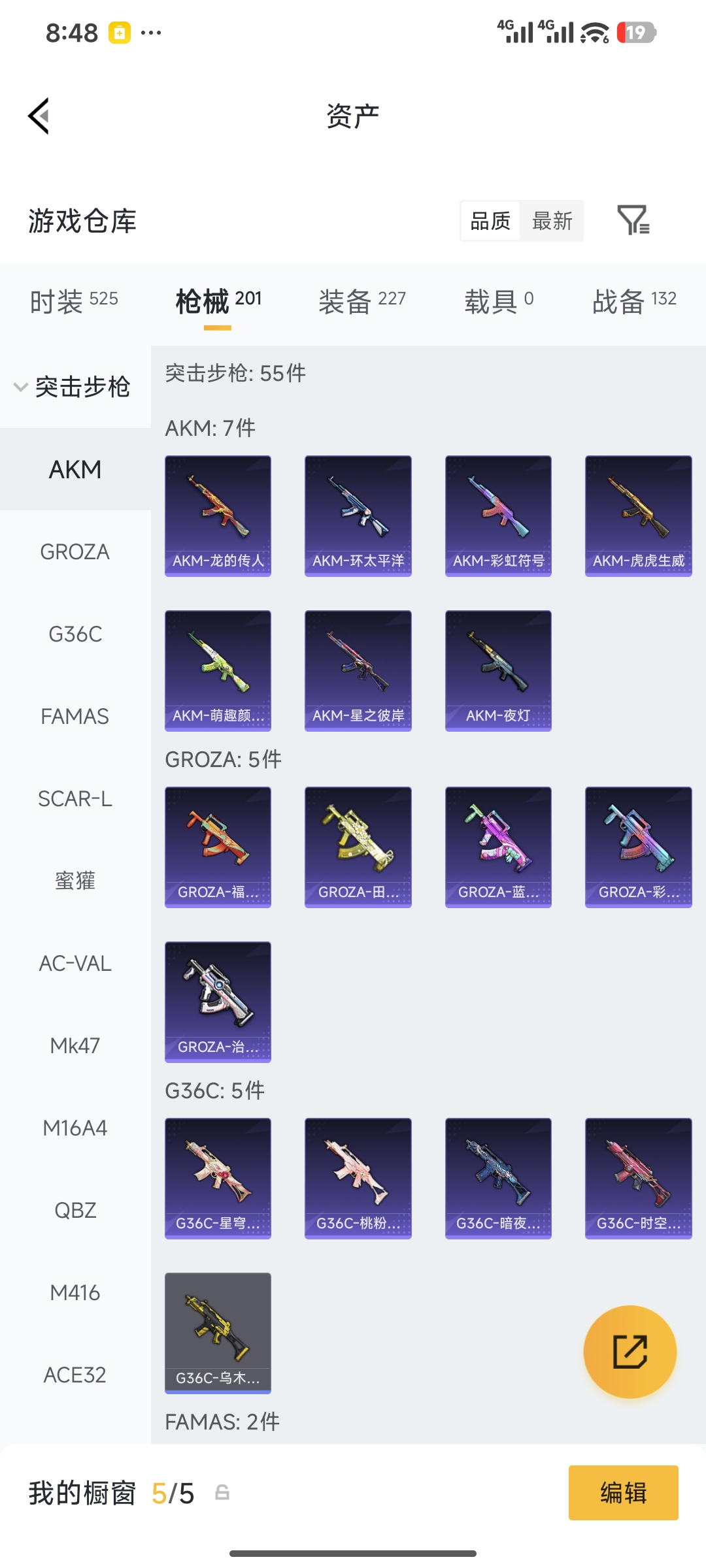Switch to the 装备 tab

tap(362, 302)
